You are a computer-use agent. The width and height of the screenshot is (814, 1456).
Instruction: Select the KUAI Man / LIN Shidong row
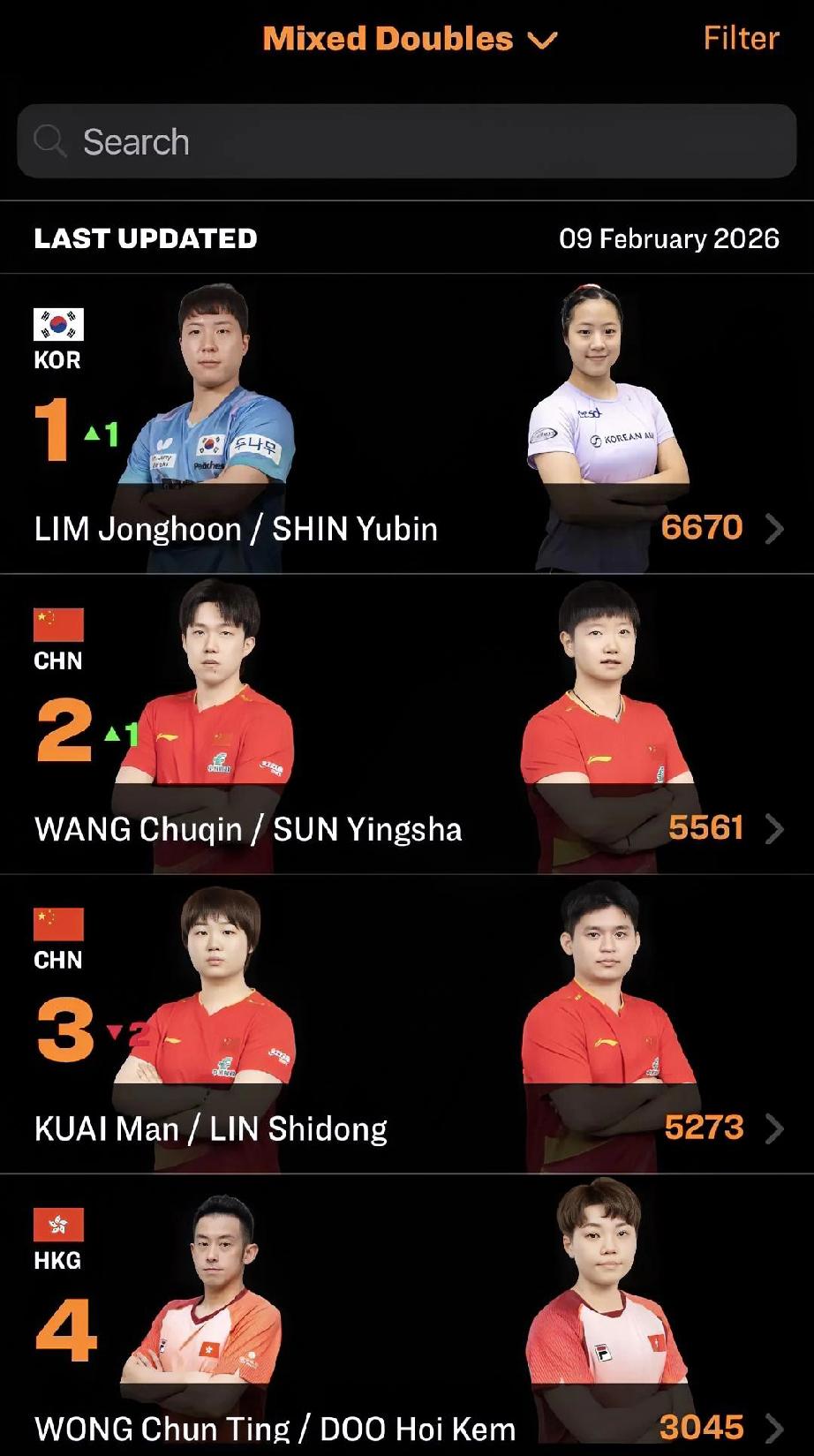(406, 1128)
